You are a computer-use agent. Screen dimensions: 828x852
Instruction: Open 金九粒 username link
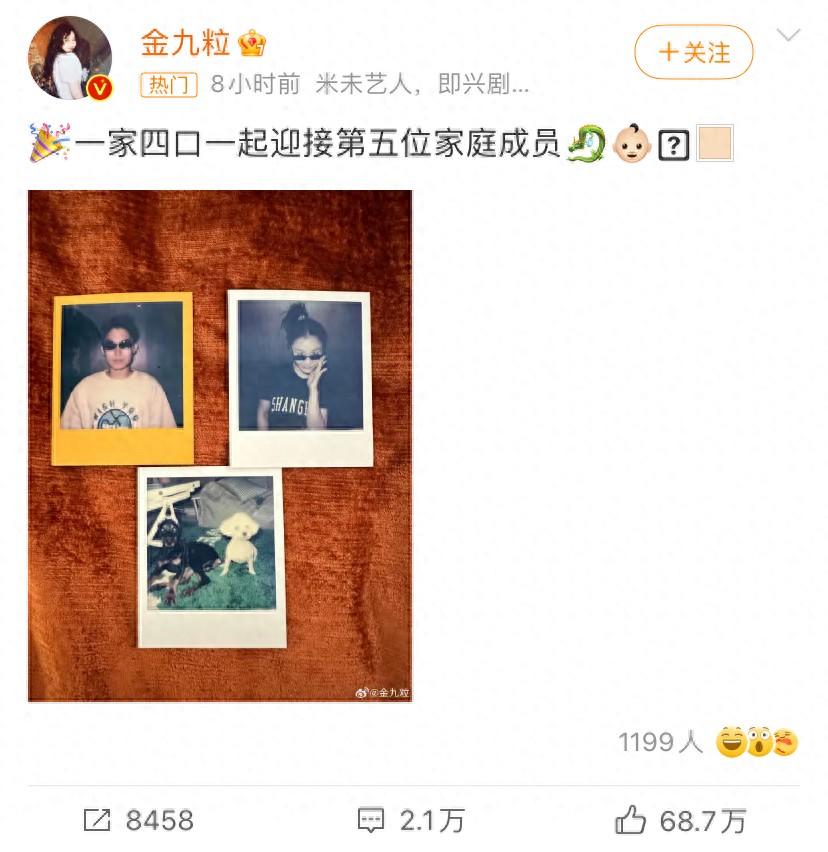point(186,42)
